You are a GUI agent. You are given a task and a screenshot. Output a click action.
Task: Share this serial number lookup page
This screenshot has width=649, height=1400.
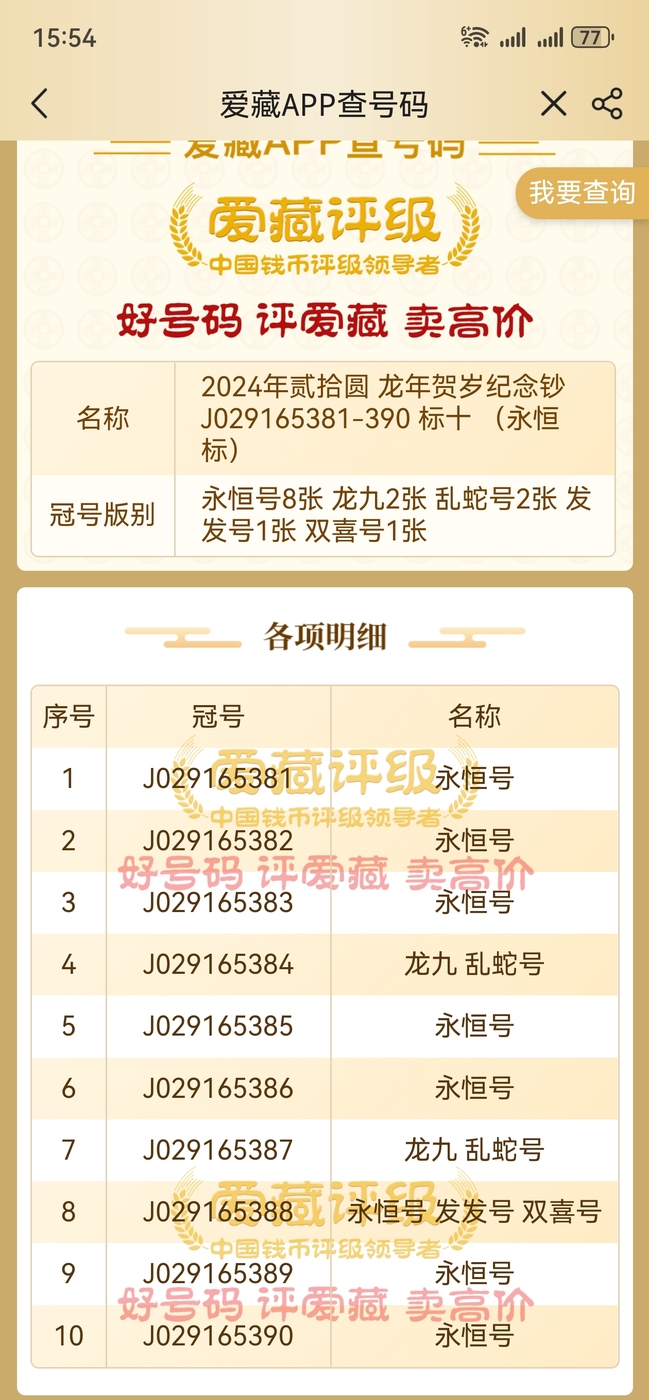[607, 104]
